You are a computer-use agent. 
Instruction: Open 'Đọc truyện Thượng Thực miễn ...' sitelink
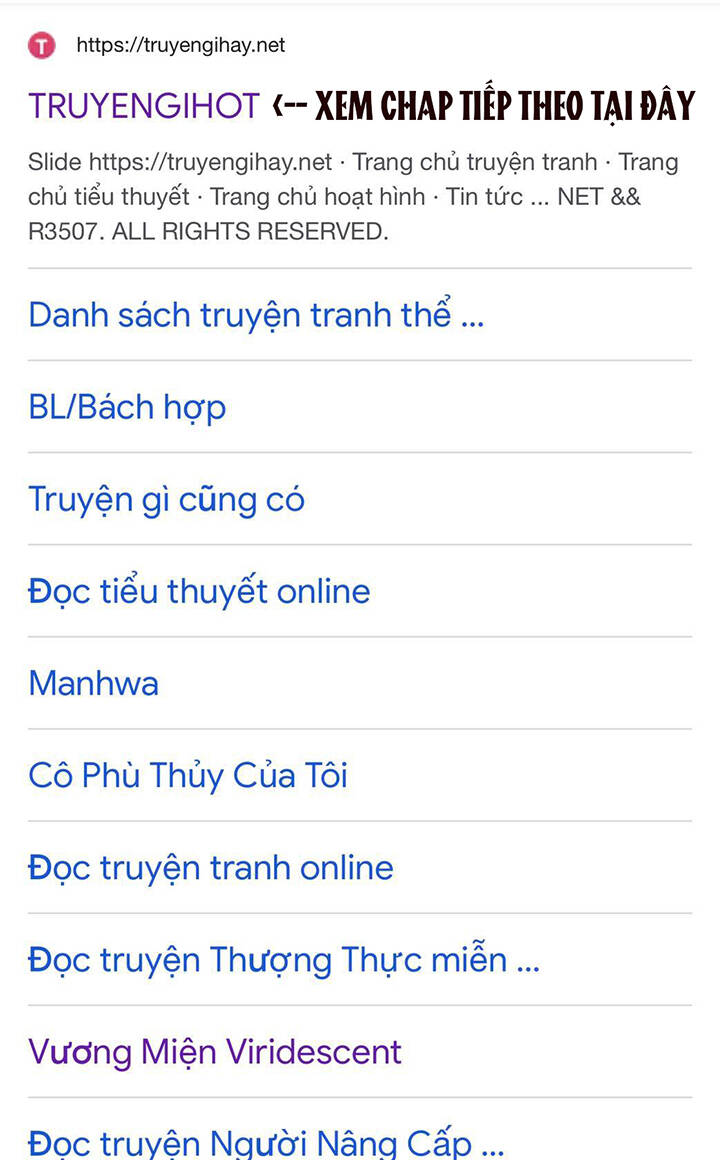pyautogui.click(x=283, y=958)
